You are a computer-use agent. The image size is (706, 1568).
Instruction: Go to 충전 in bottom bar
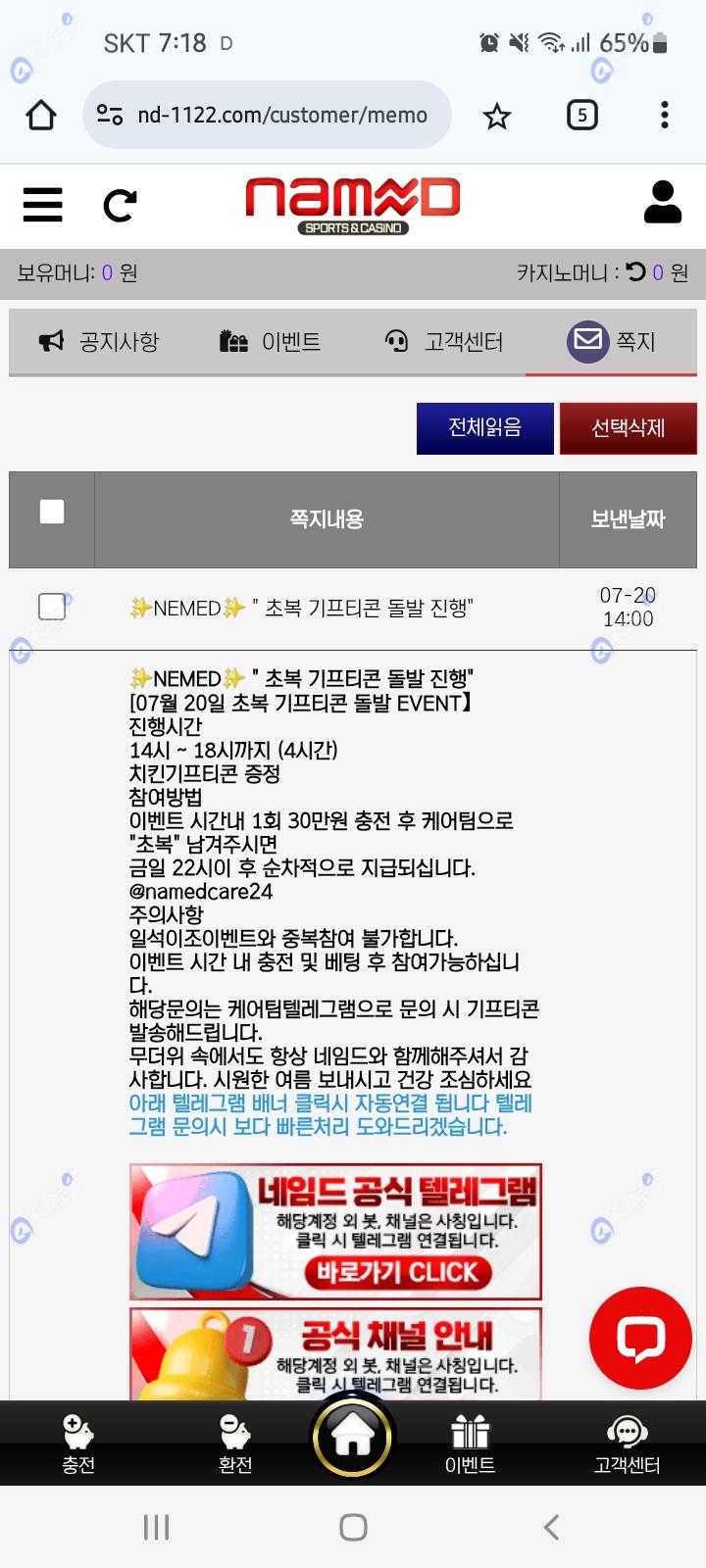(x=78, y=1444)
